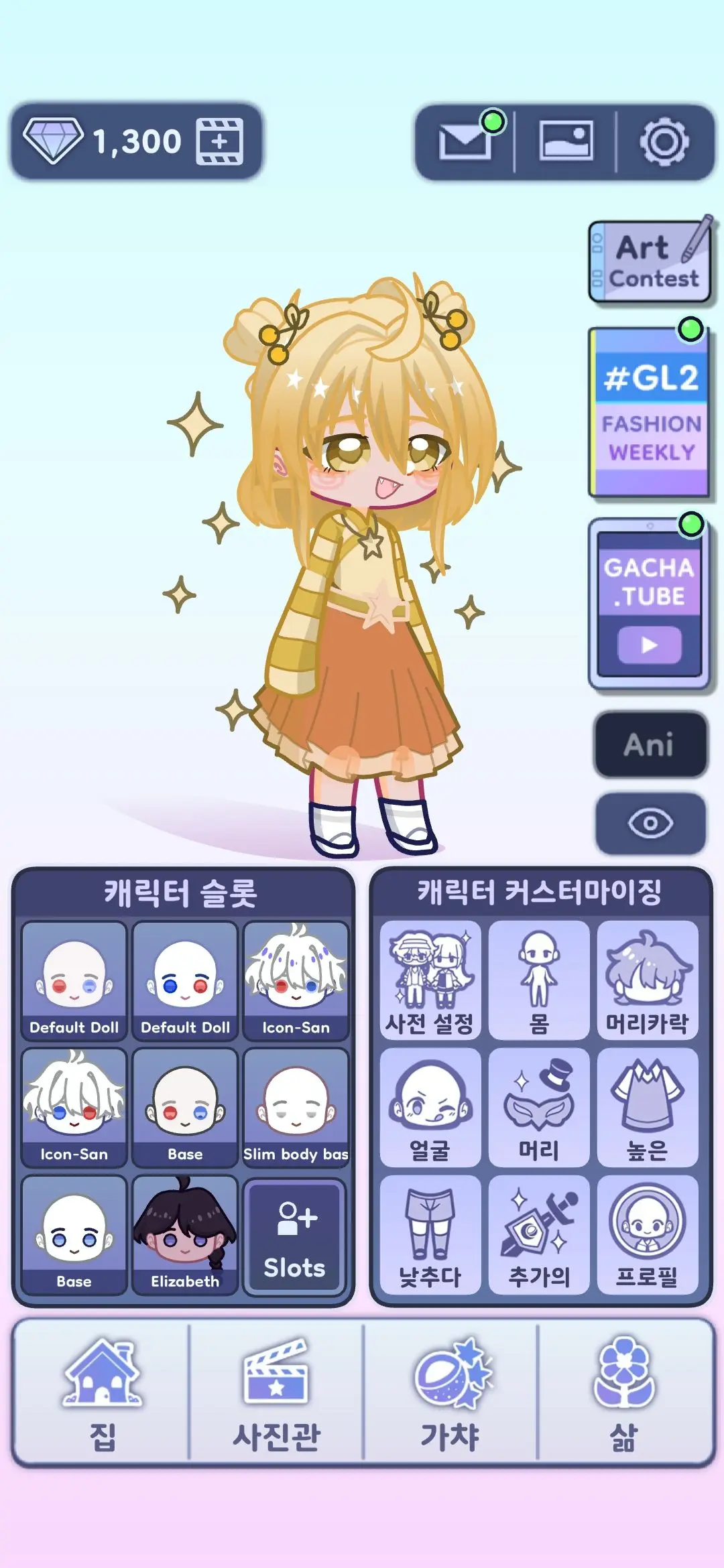Viewport: 724px width, 1568px height.
Task: Open the image gallery icon
Action: (x=566, y=141)
